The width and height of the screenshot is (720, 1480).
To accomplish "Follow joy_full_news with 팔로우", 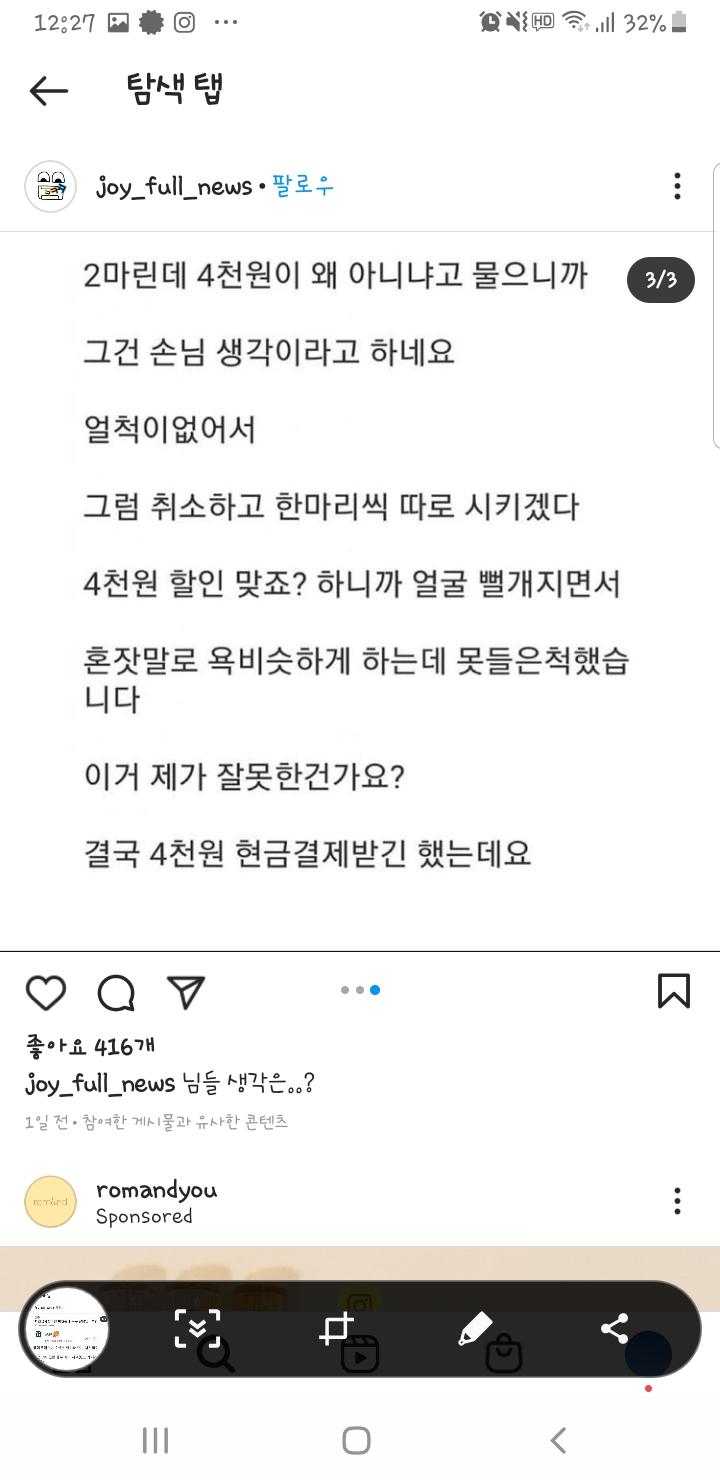I will 302,186.
